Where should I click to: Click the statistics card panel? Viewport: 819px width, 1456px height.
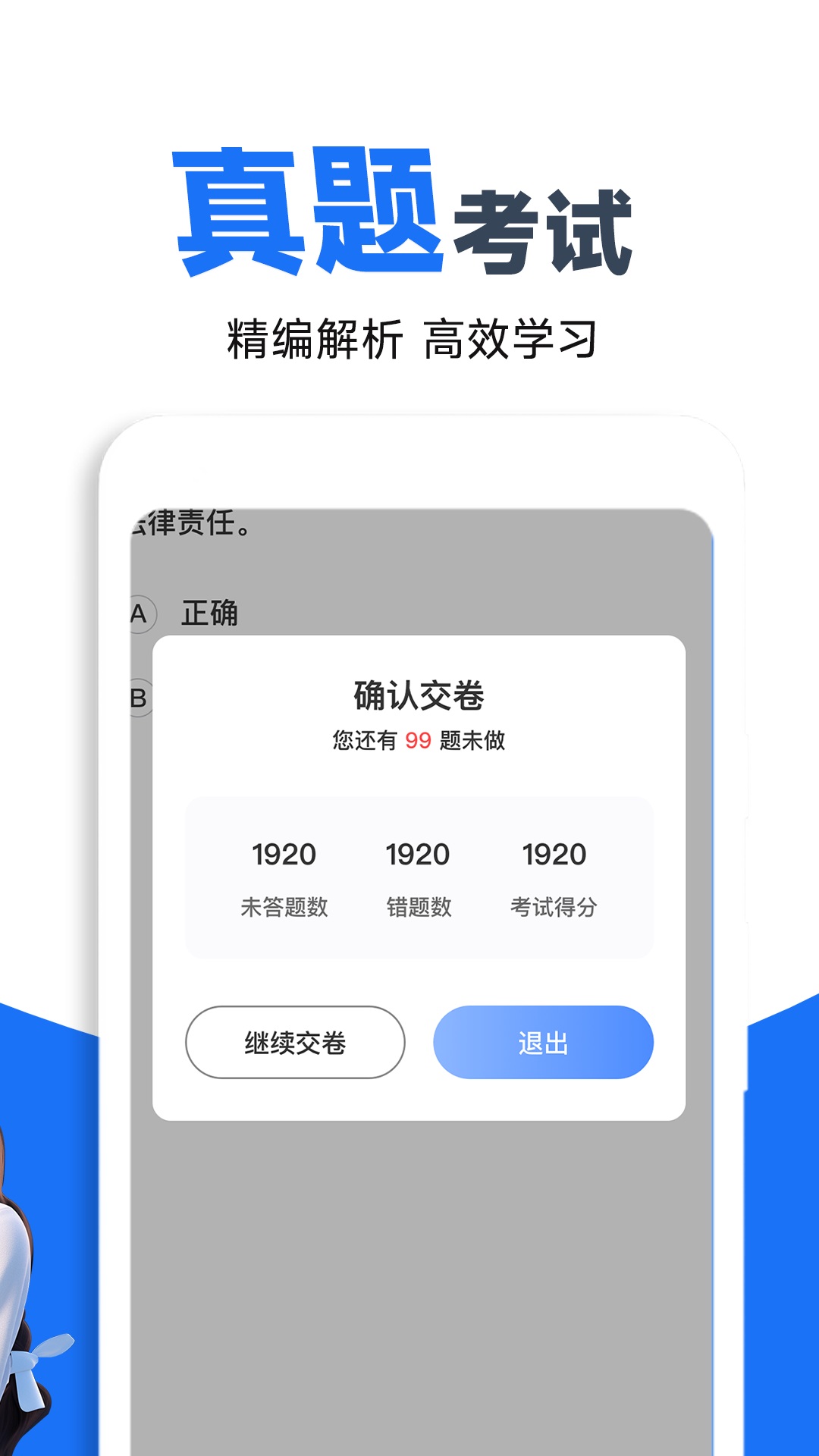pyautogui.click(x=418, y=872)
